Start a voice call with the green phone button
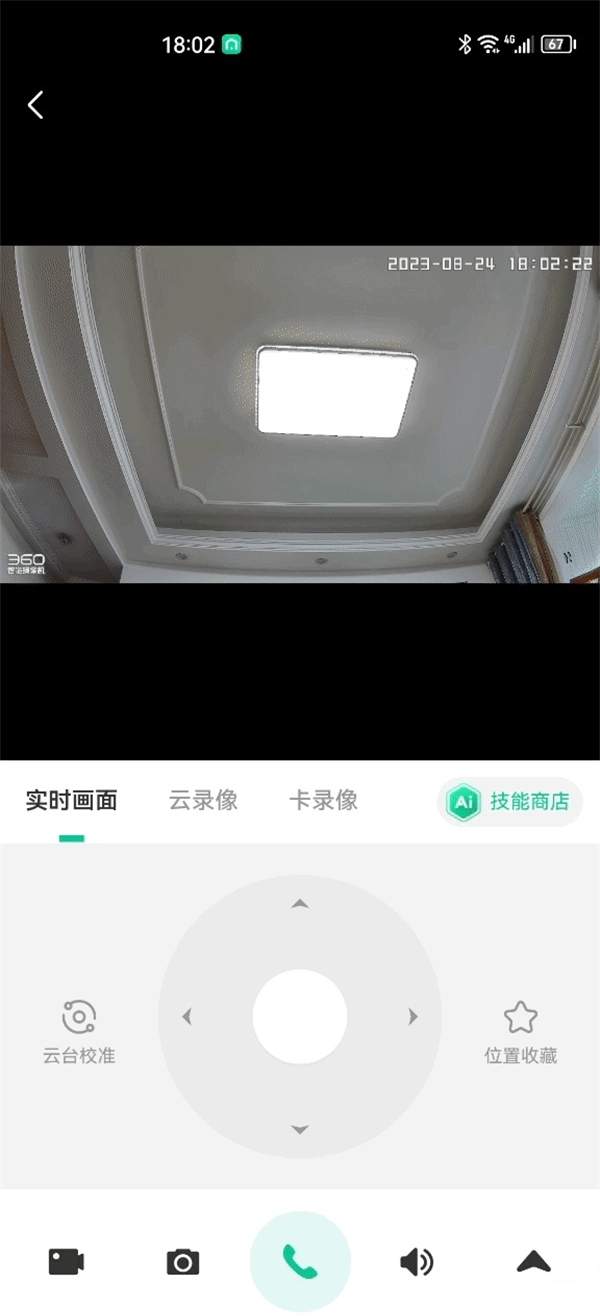The image size is (600, 1316). [300, 1262]
